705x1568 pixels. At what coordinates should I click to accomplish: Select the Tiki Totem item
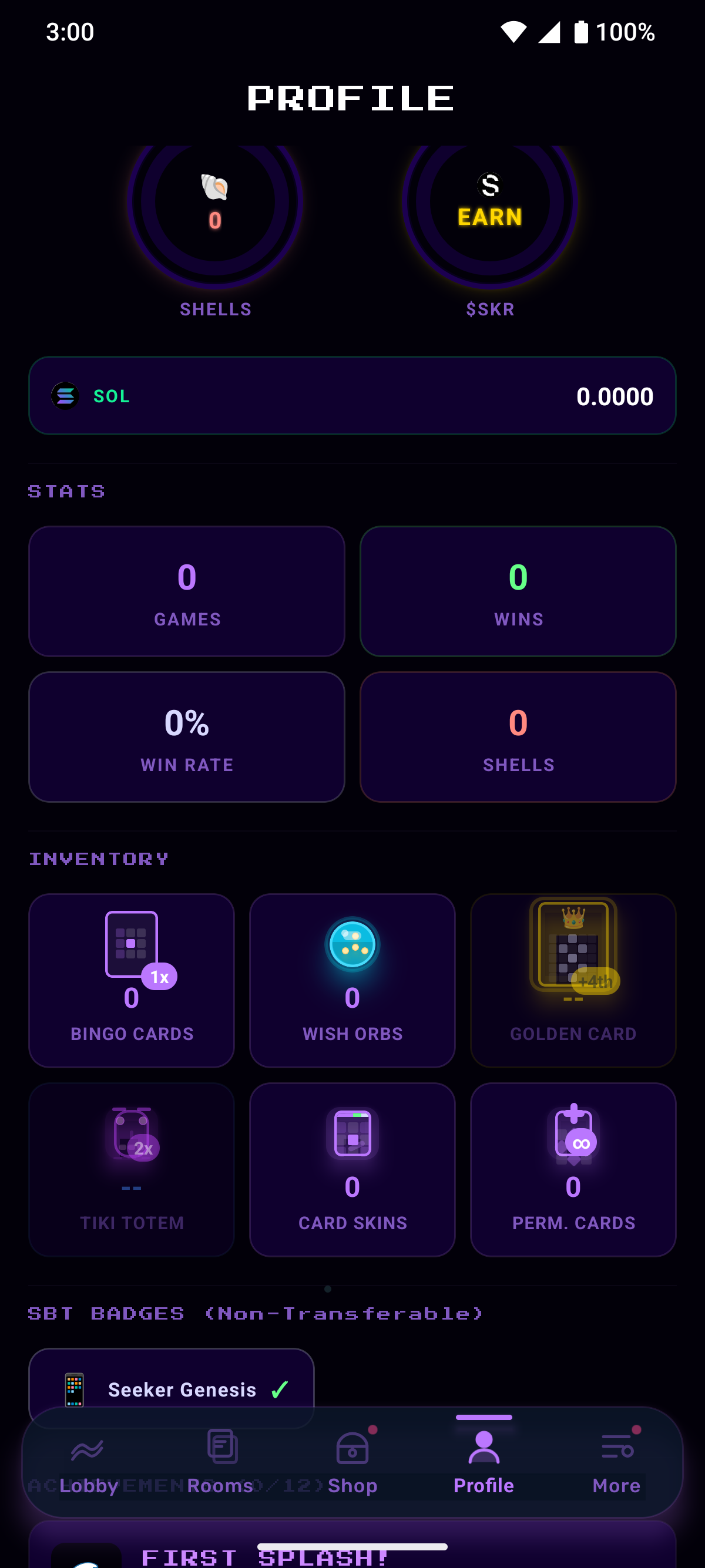tap(131, 1169)
